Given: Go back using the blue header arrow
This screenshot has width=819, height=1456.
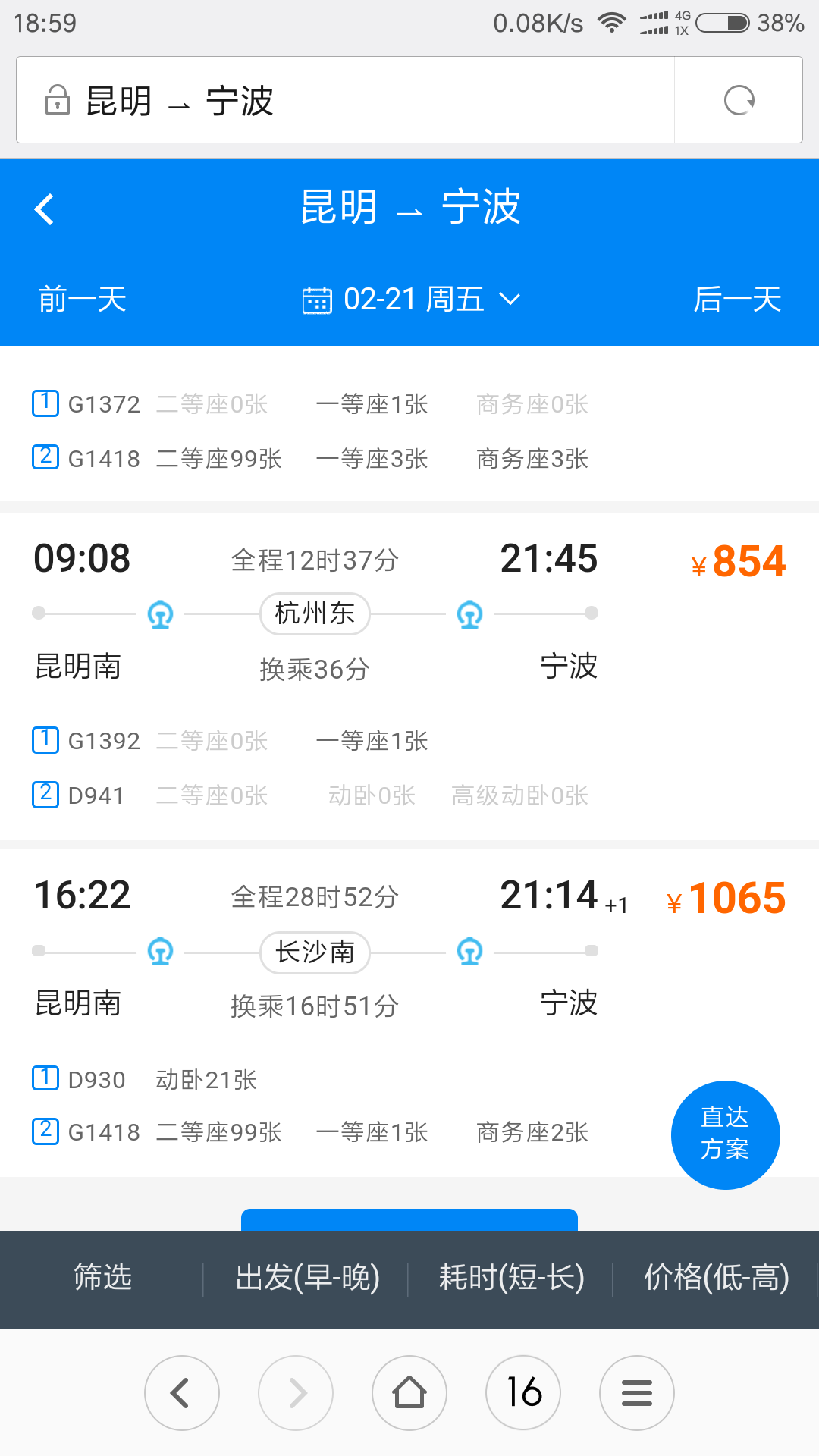Looking at the screenshot, I should point(45,209).
